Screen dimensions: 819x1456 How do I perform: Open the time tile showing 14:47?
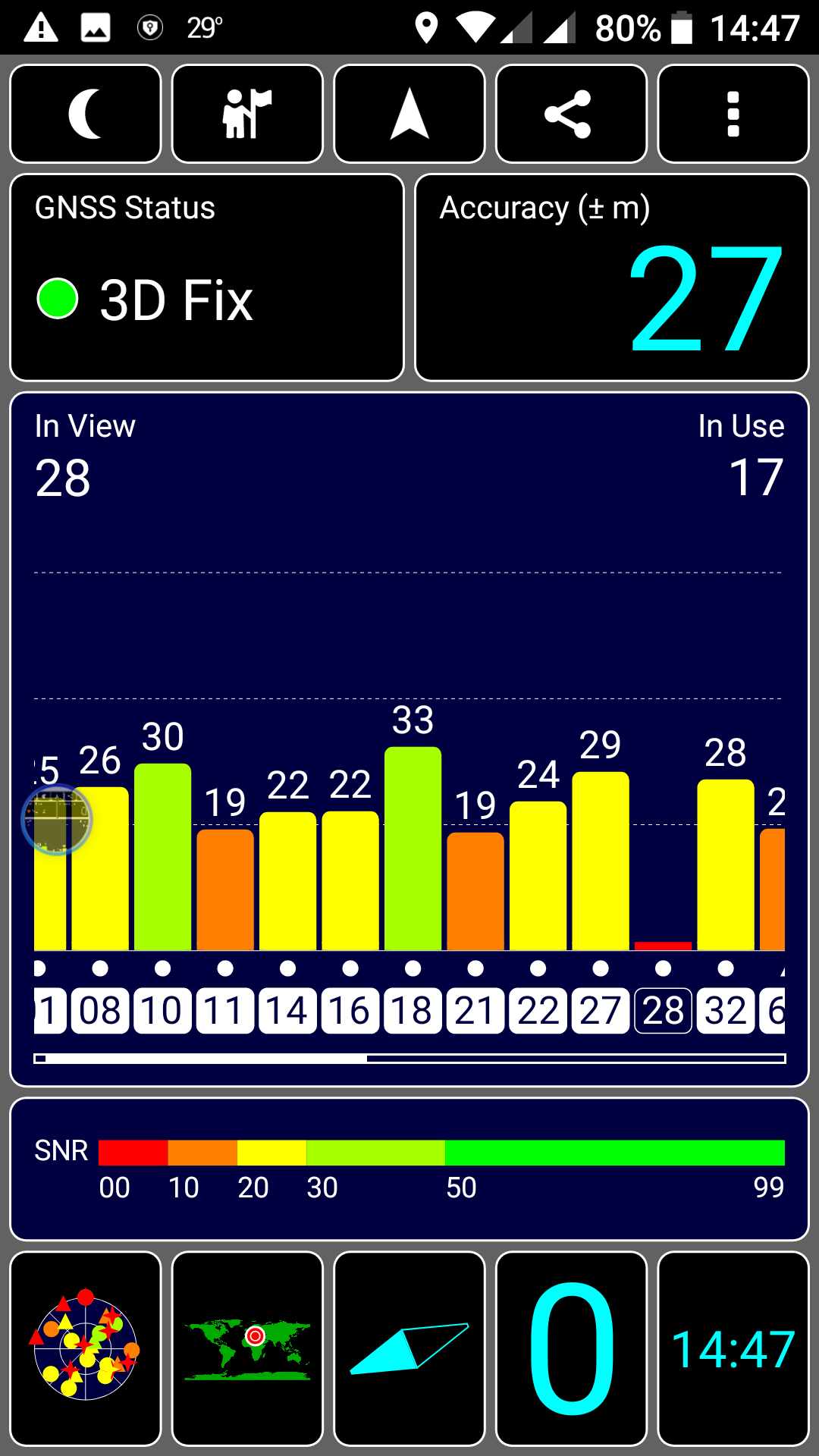pyautogui.click(x=733, y=1348)
